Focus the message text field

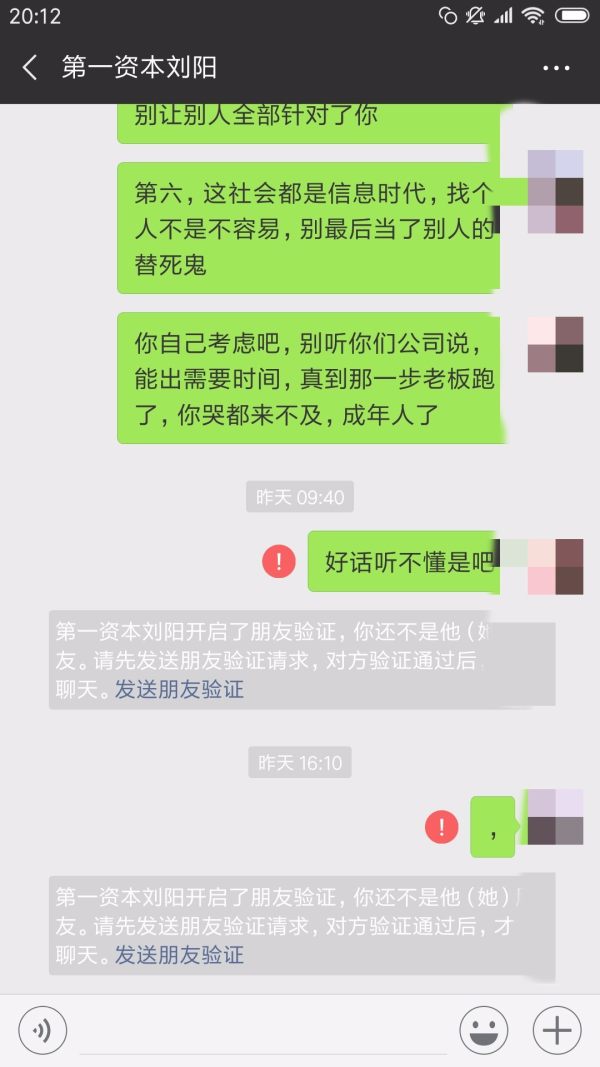262,1030
